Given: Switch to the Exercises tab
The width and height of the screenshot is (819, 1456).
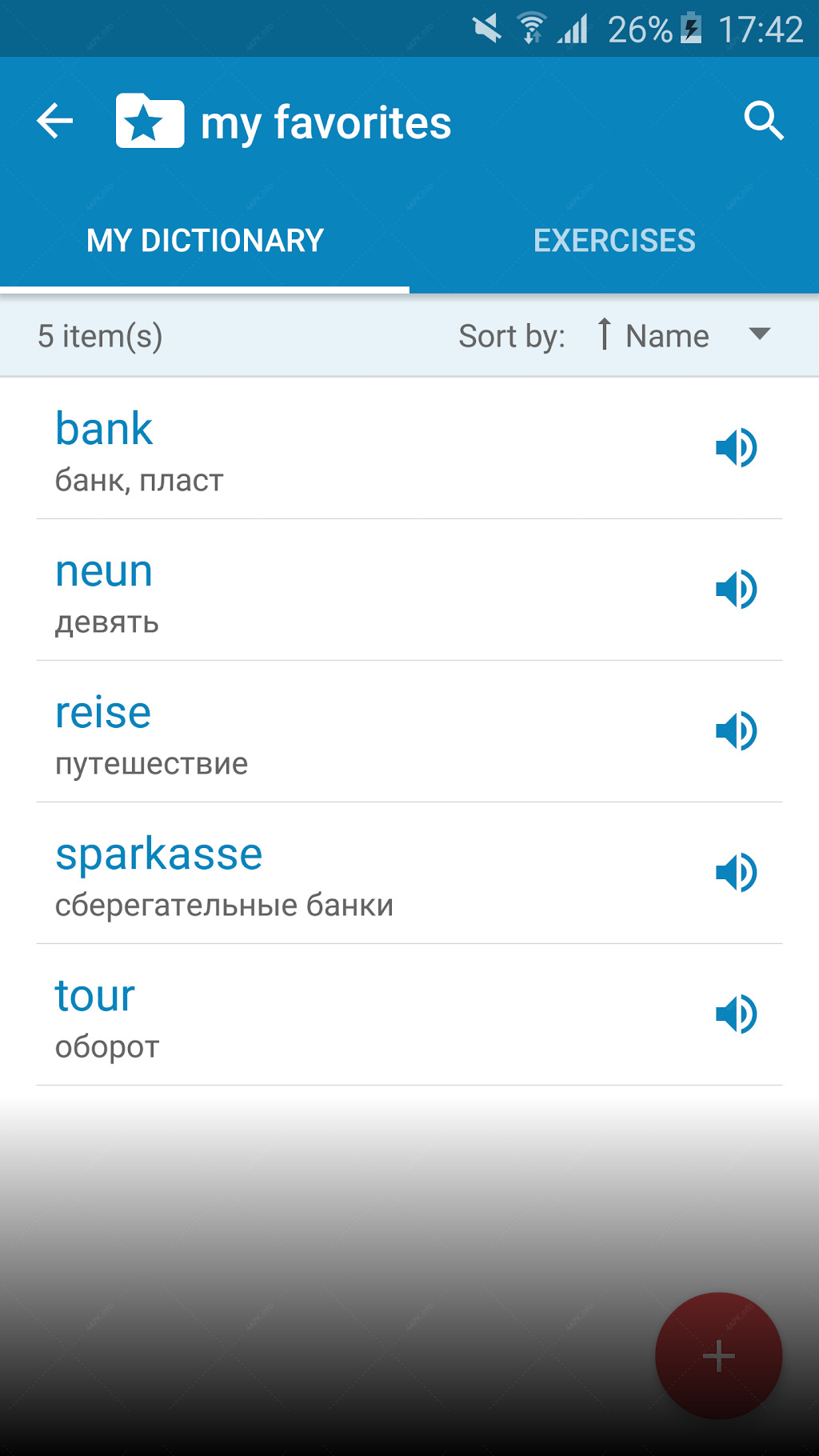Looking at the screenshot, I should pos(614,240).
